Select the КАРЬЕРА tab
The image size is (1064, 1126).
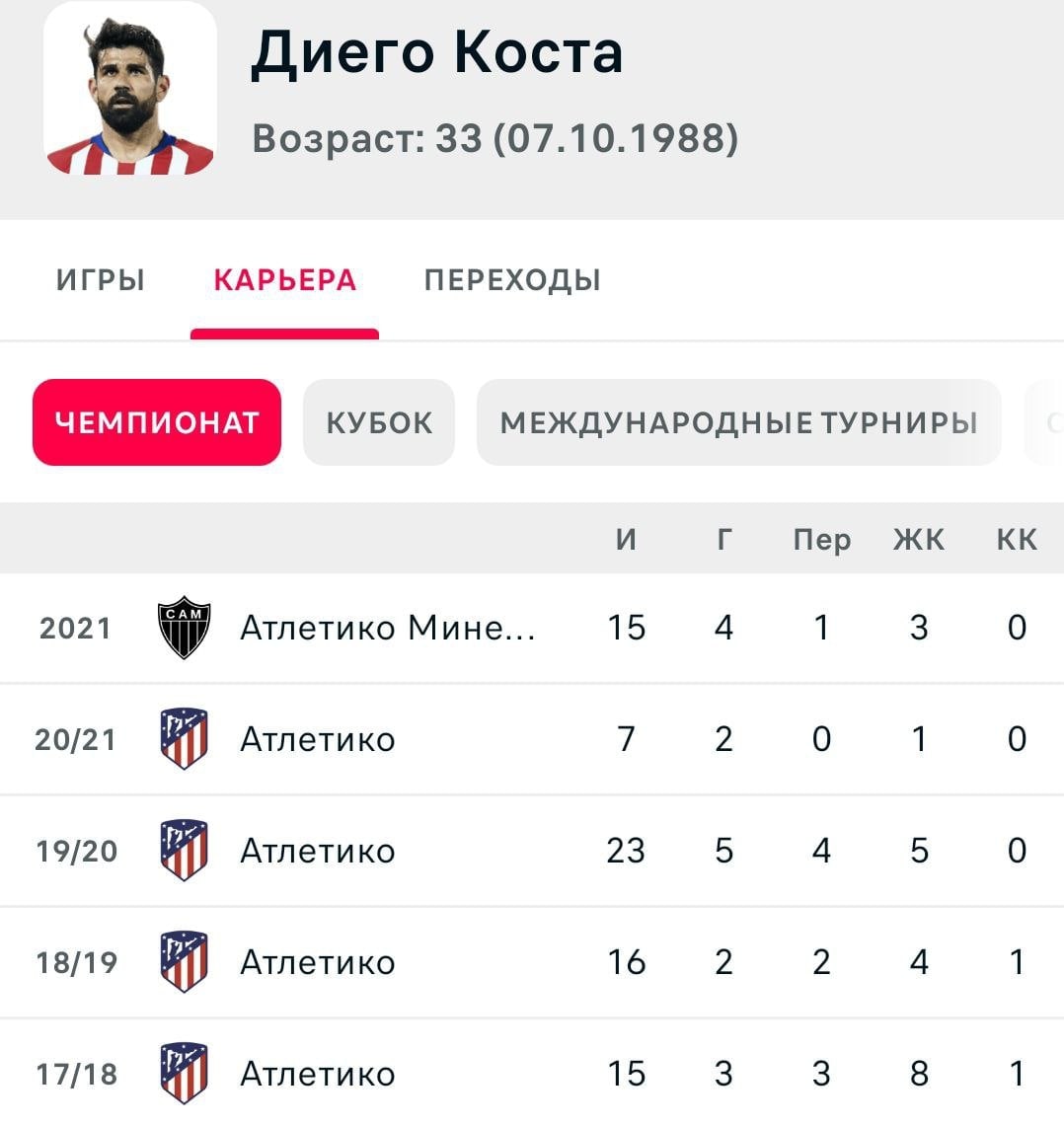click(x=284, y=280)
